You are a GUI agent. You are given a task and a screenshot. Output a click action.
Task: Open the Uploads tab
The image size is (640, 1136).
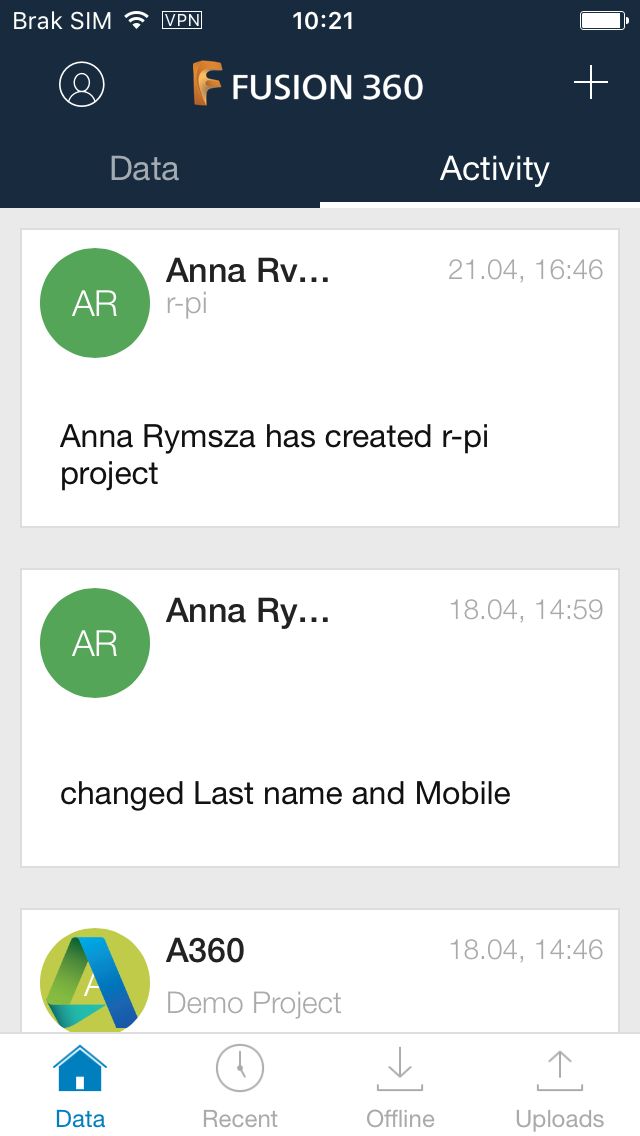coord(560,1085)
